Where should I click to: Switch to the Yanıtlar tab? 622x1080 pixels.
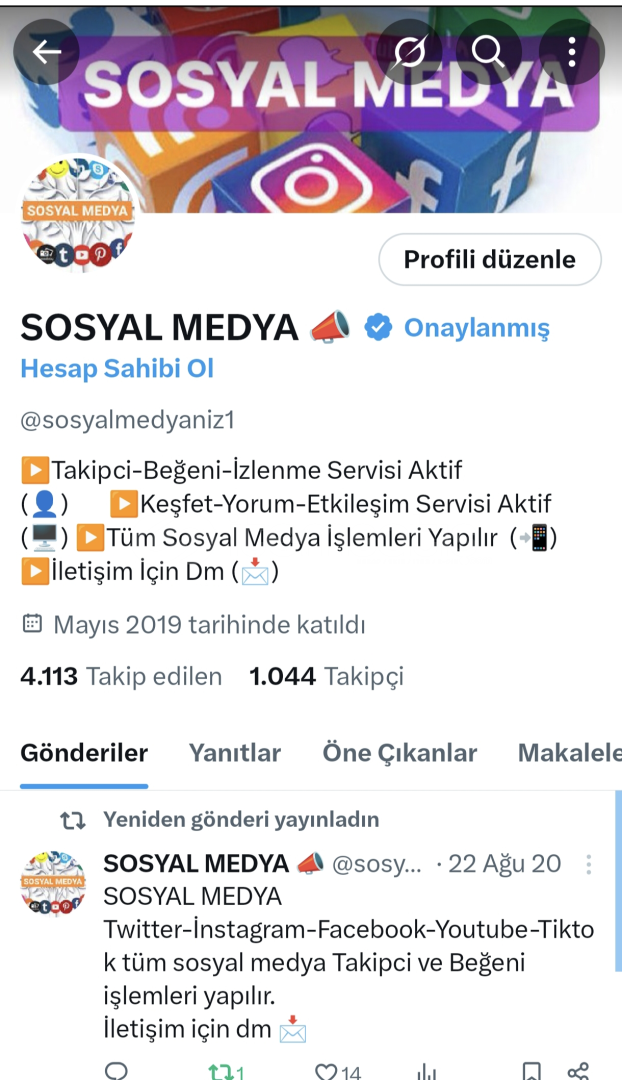tap(235, 753)
